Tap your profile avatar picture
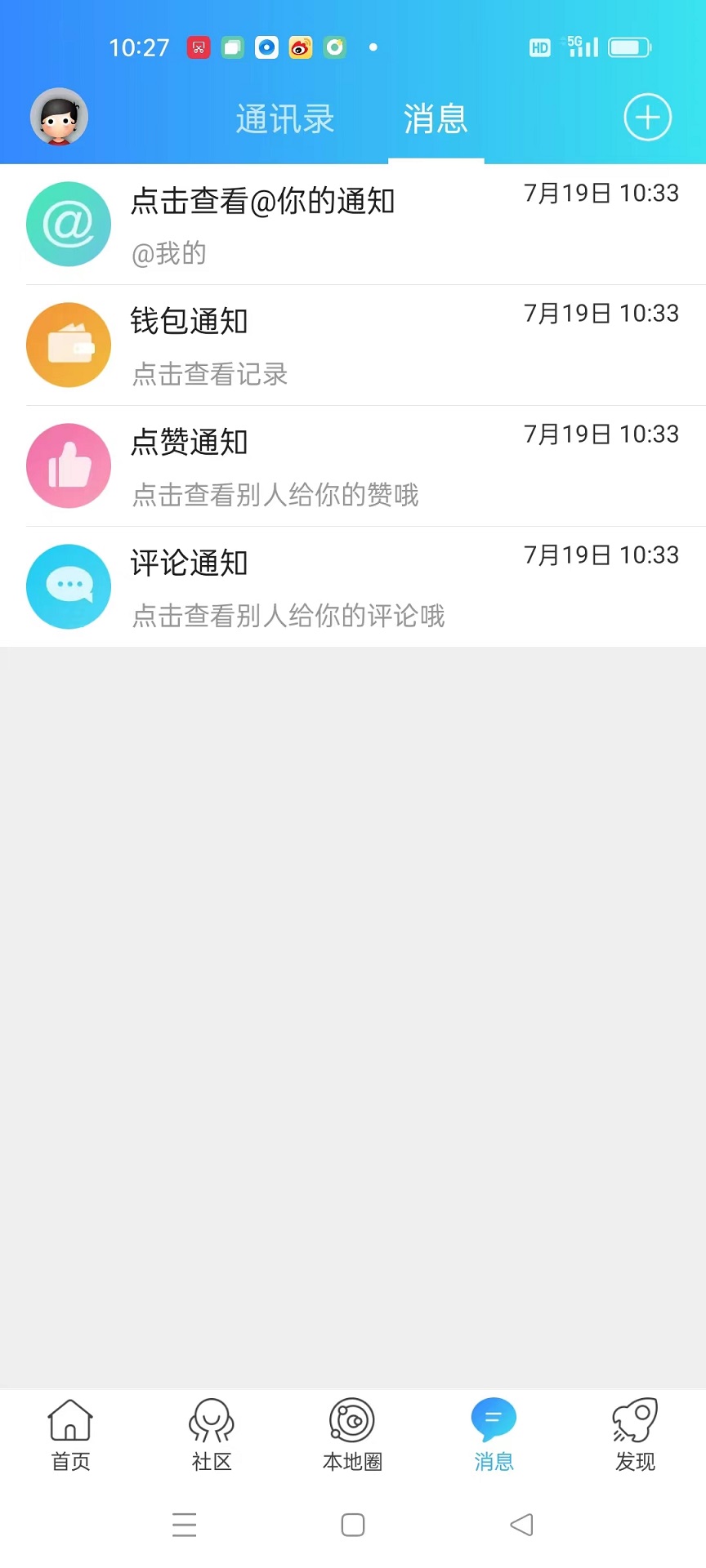Screen dimensions: 706x1568 (x=57, y=117)
